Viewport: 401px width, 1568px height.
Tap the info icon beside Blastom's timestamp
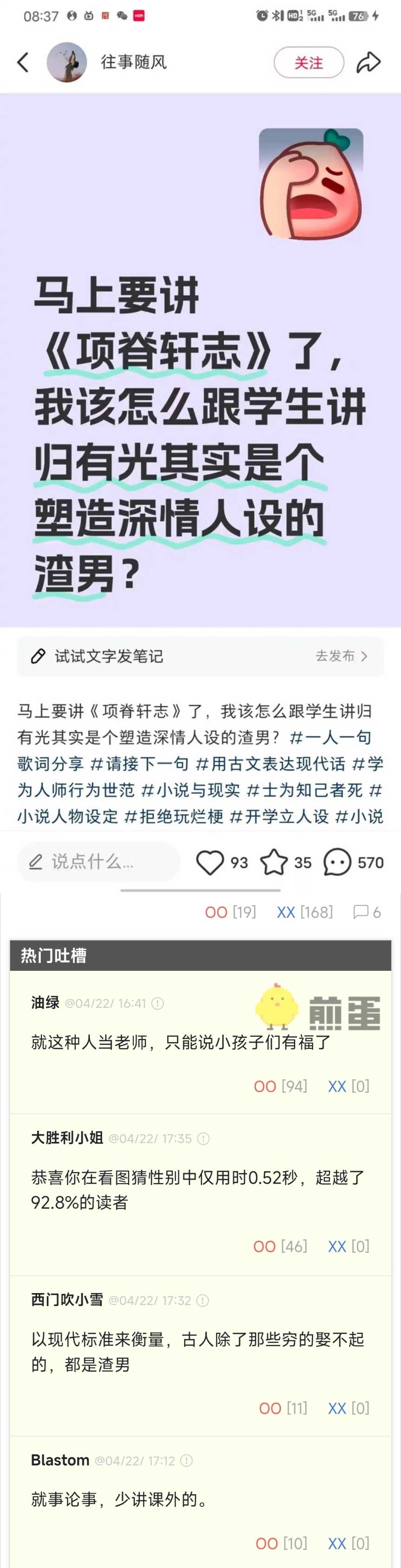pyautogui.click(x=187, y=1460)
